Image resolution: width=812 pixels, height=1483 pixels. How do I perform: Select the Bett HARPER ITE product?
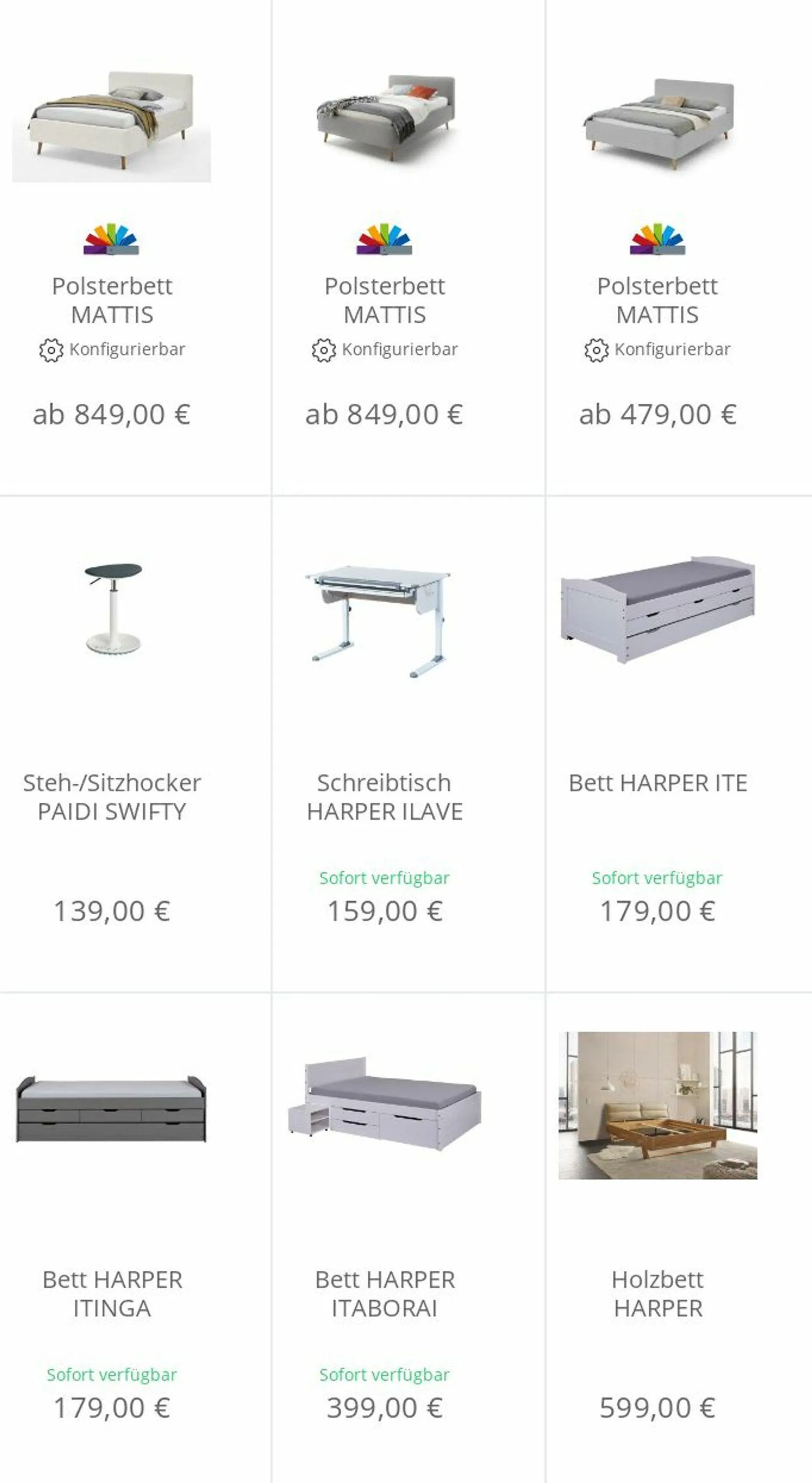coord(657,783)
